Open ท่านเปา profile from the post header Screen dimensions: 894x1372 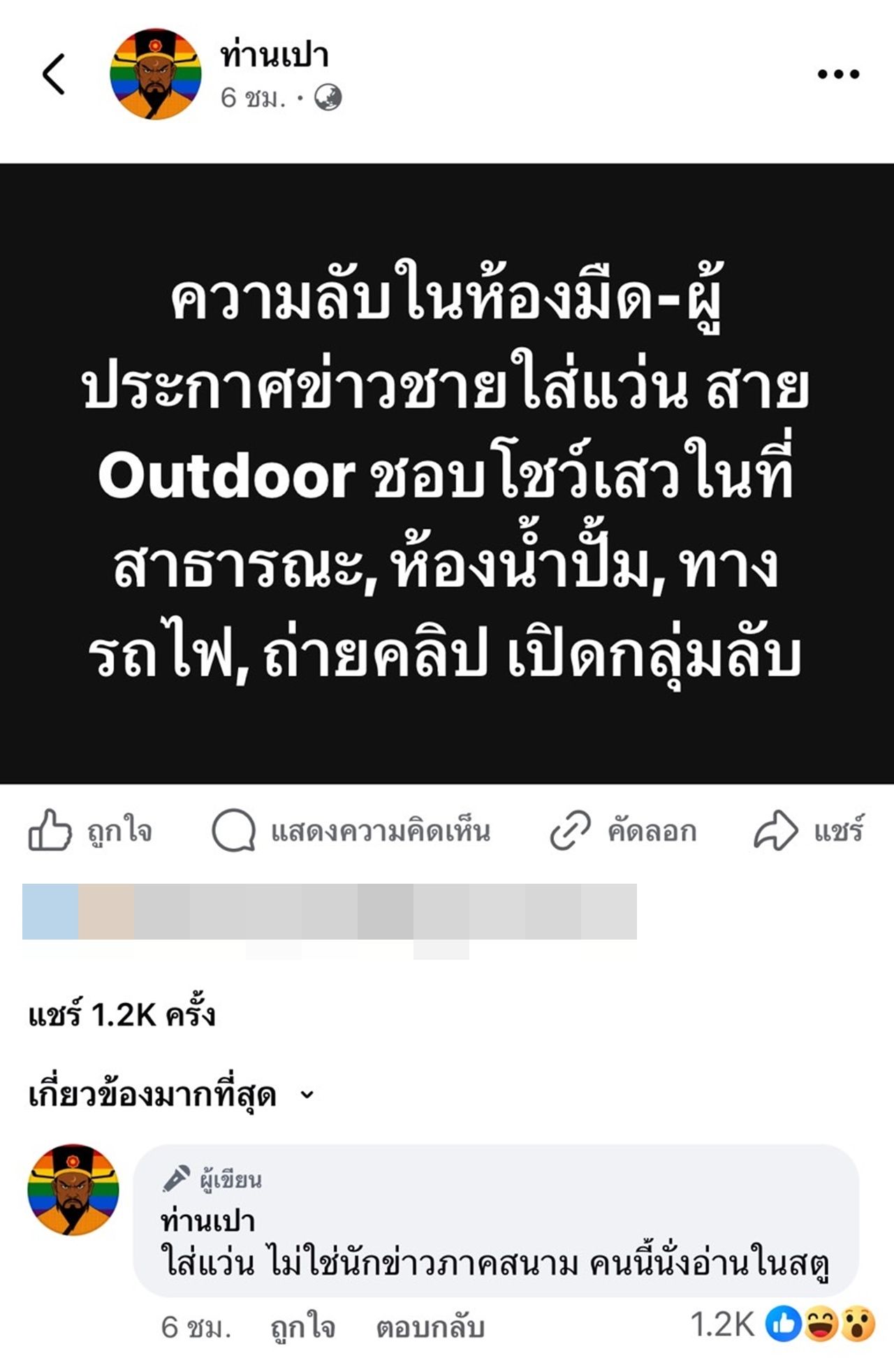pos(274,56)
